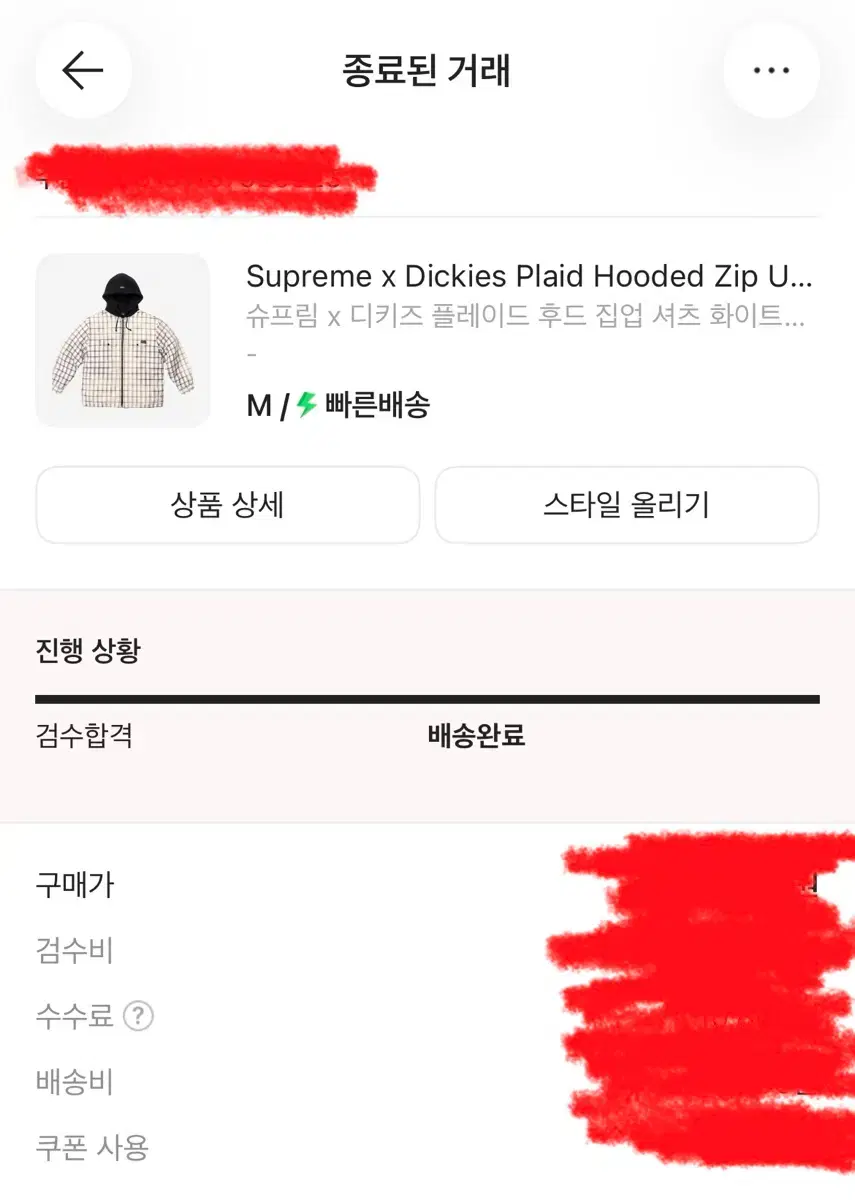Select the 검수비 fee row
Image resolution: width=855 pixels, height=1200 pixels.
pyautogui.click(x=72, y=951)
